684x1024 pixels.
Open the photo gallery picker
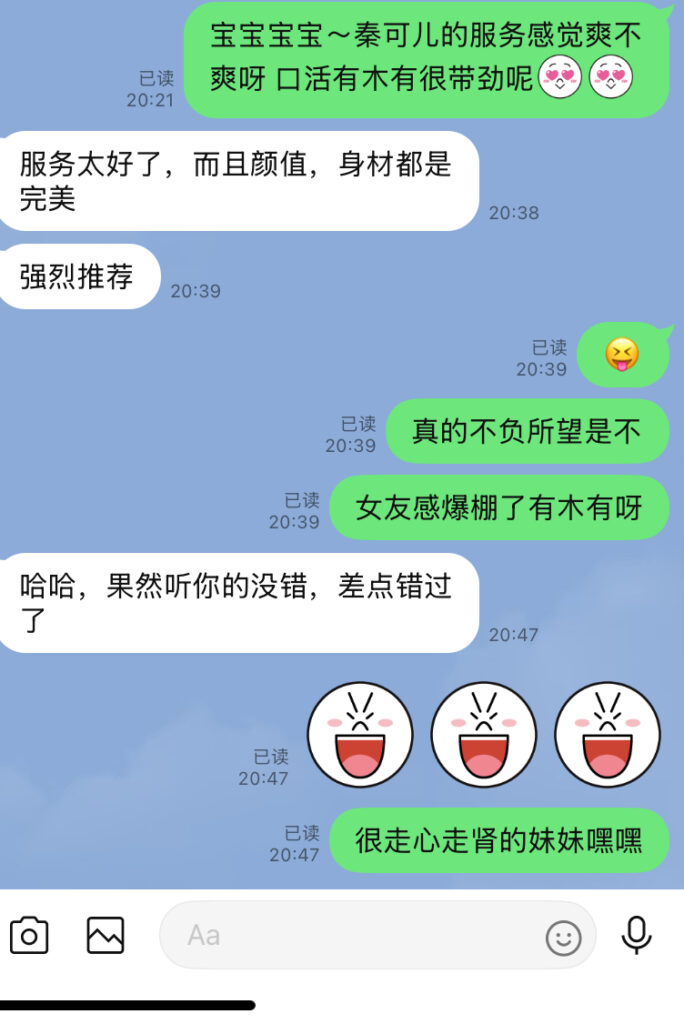pos(105,936)
